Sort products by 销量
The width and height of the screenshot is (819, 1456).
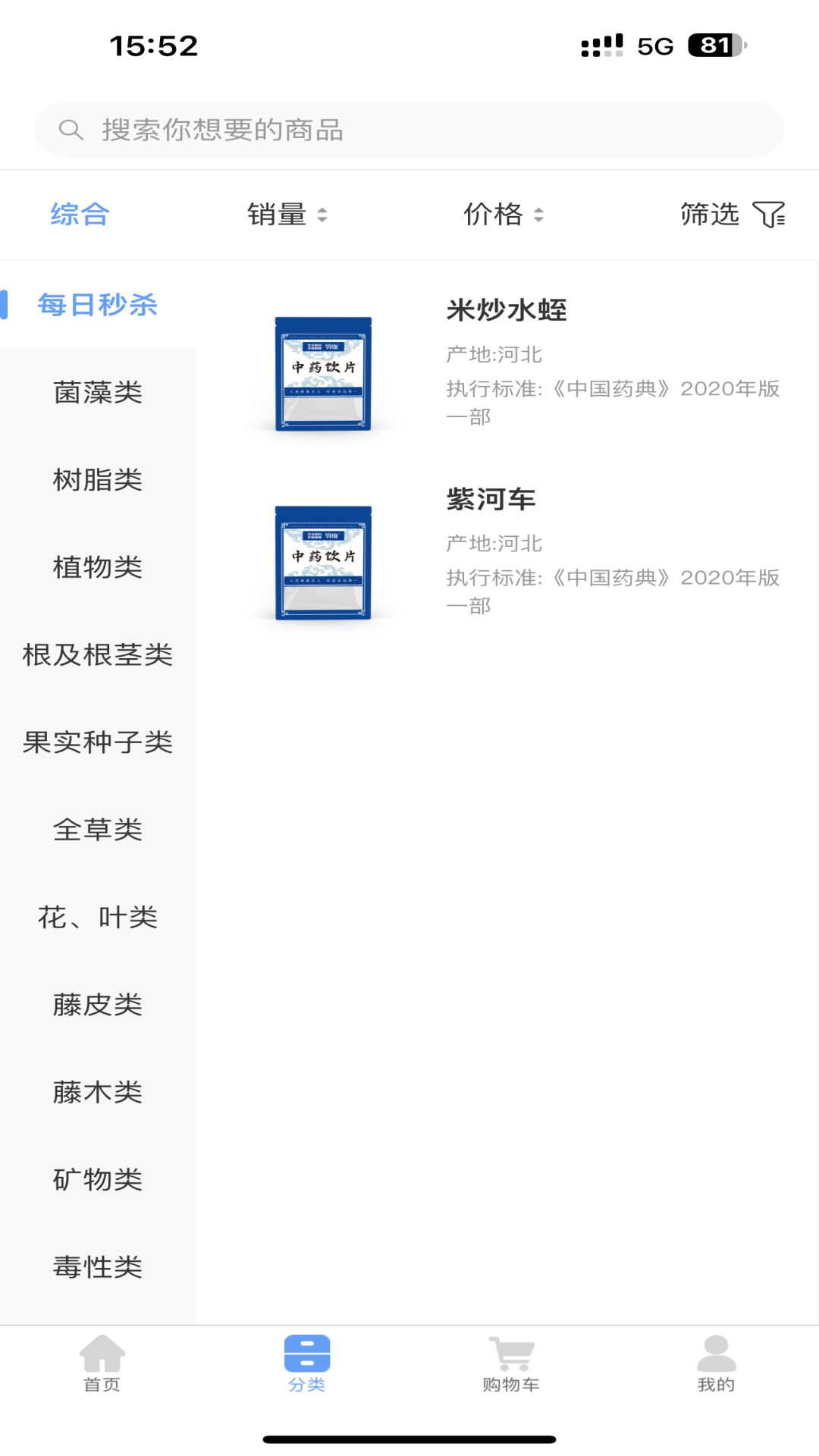287,215
